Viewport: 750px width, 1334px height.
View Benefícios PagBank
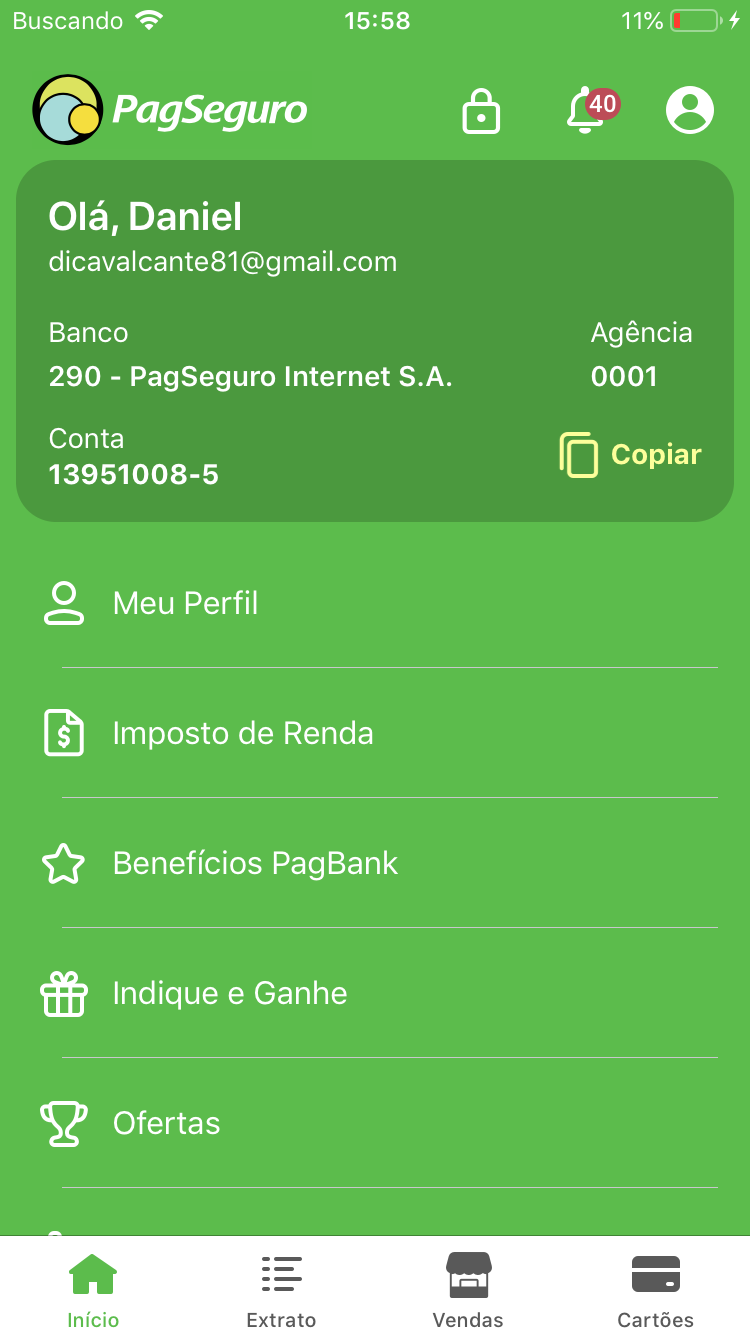point(255,863)
